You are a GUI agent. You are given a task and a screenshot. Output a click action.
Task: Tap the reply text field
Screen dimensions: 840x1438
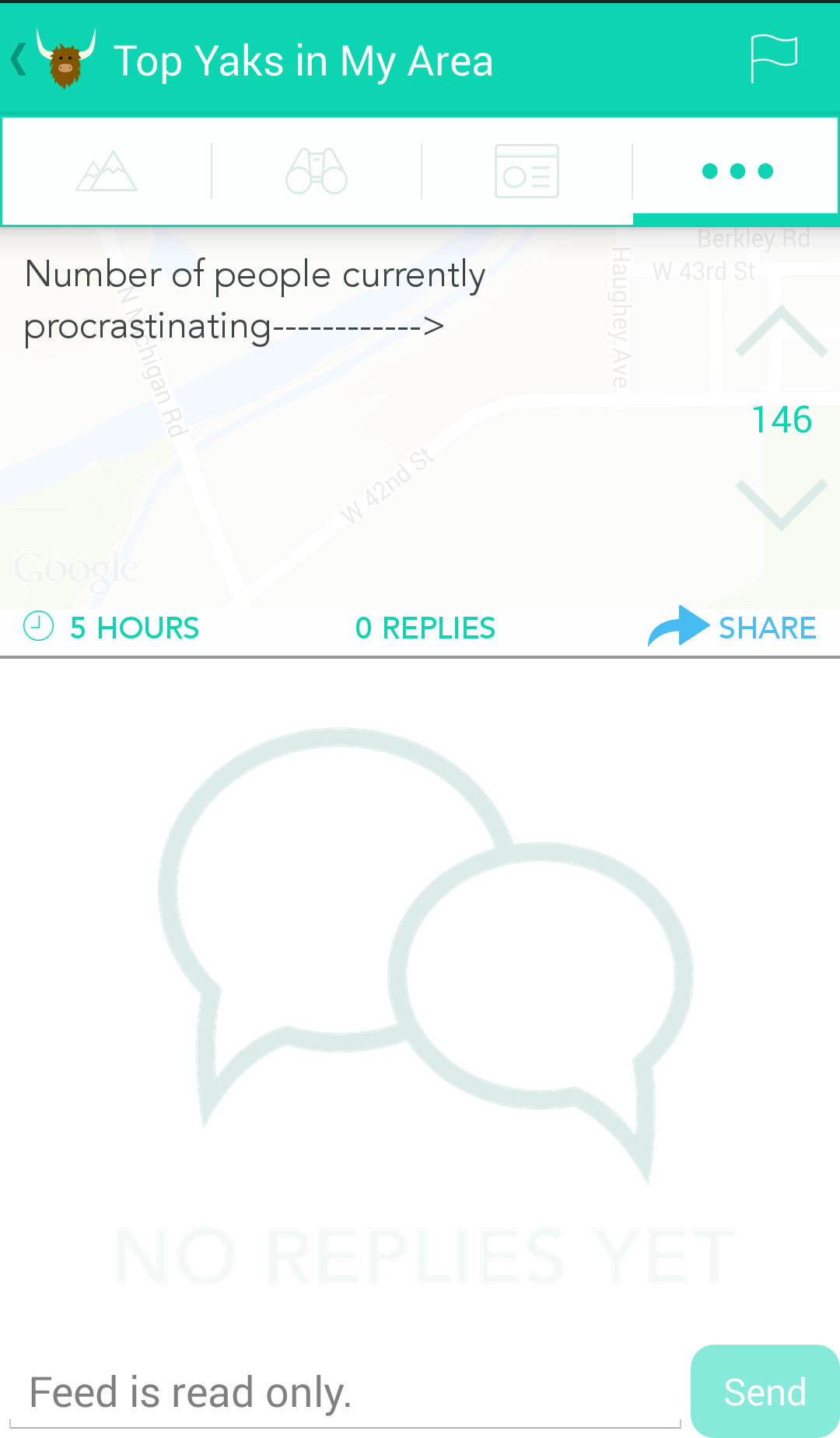(345, 1392)
